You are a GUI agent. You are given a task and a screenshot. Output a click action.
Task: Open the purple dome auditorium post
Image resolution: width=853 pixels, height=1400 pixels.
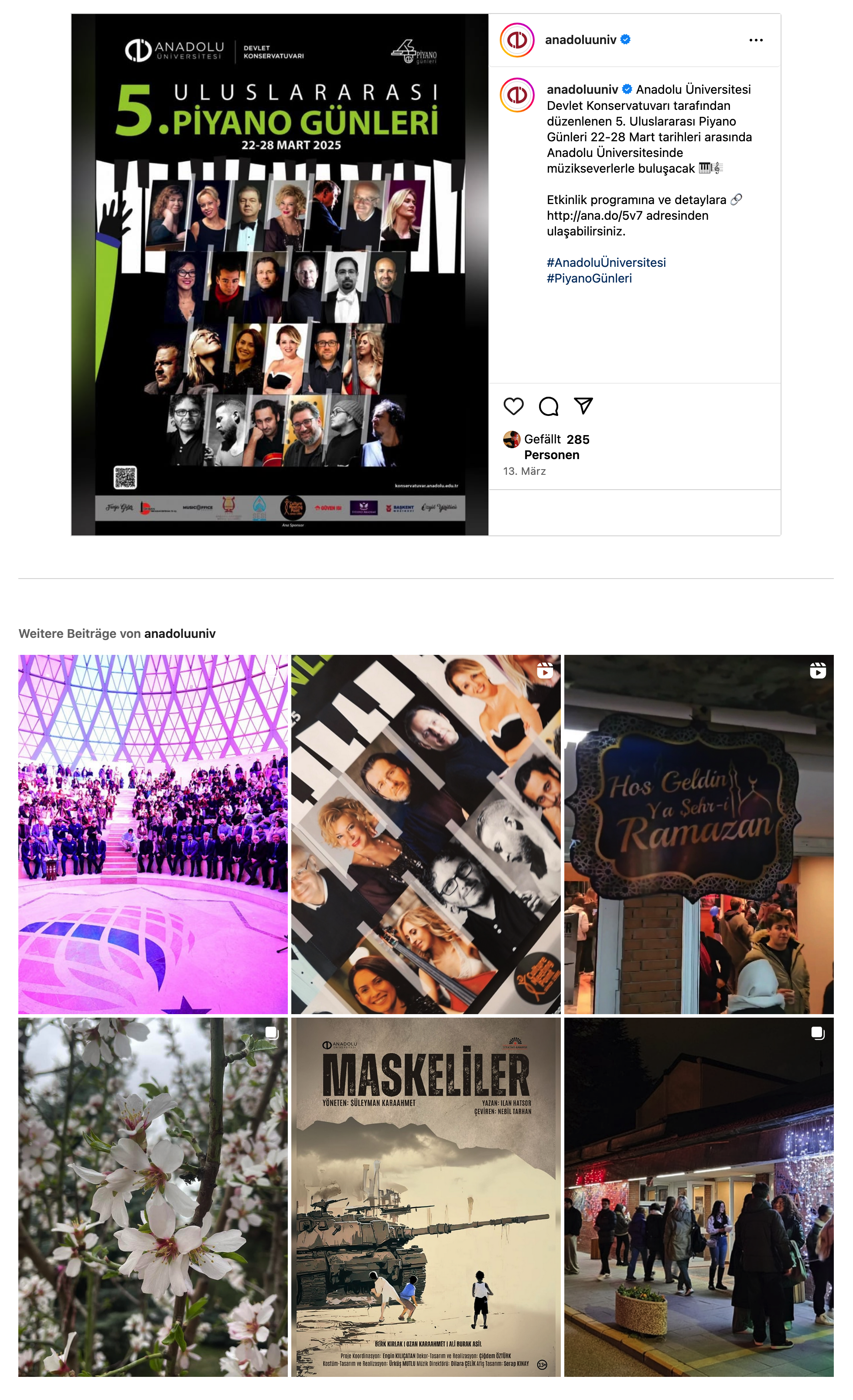tap(153, 834)
